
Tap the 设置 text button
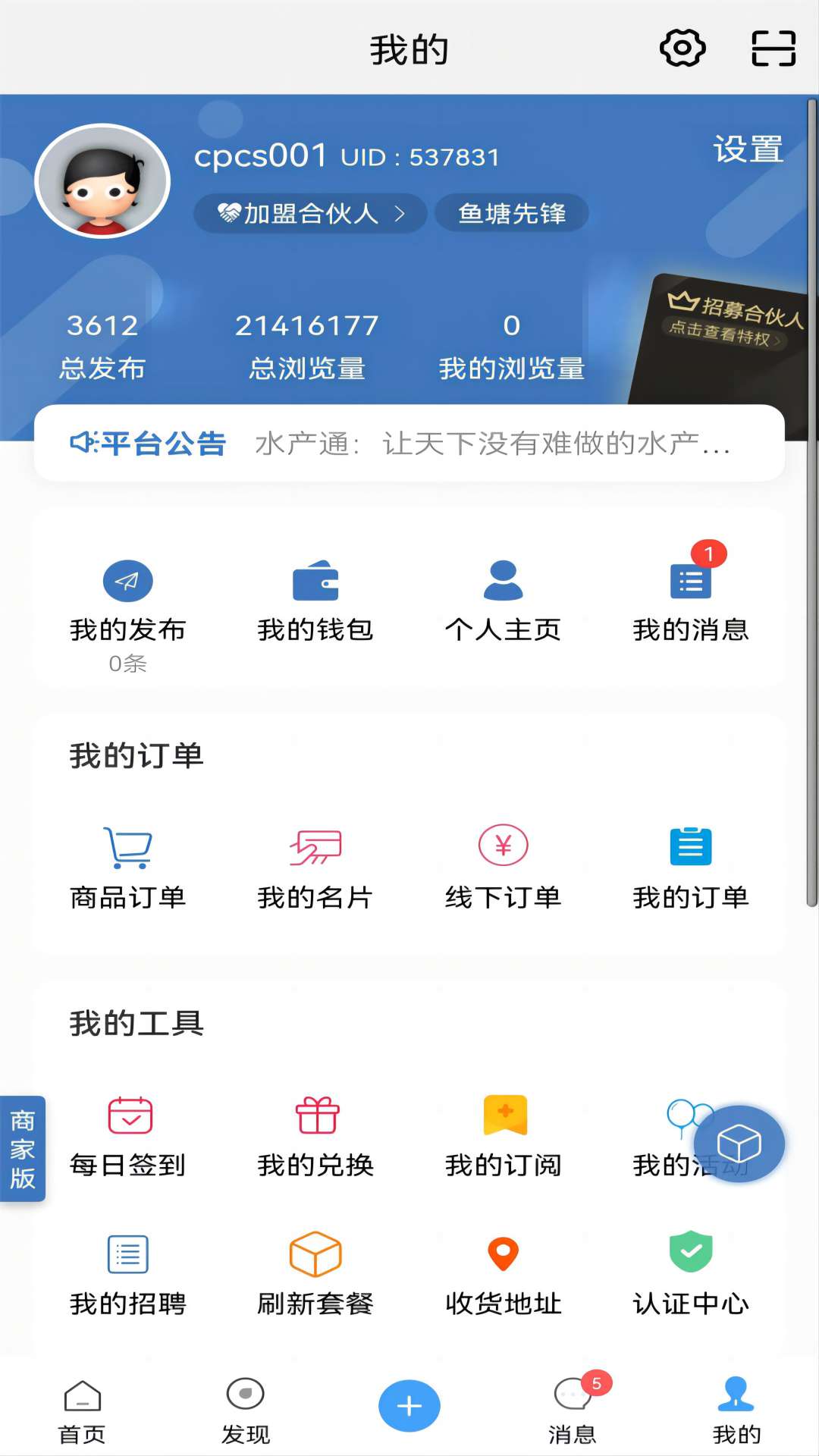pos(748,150)
